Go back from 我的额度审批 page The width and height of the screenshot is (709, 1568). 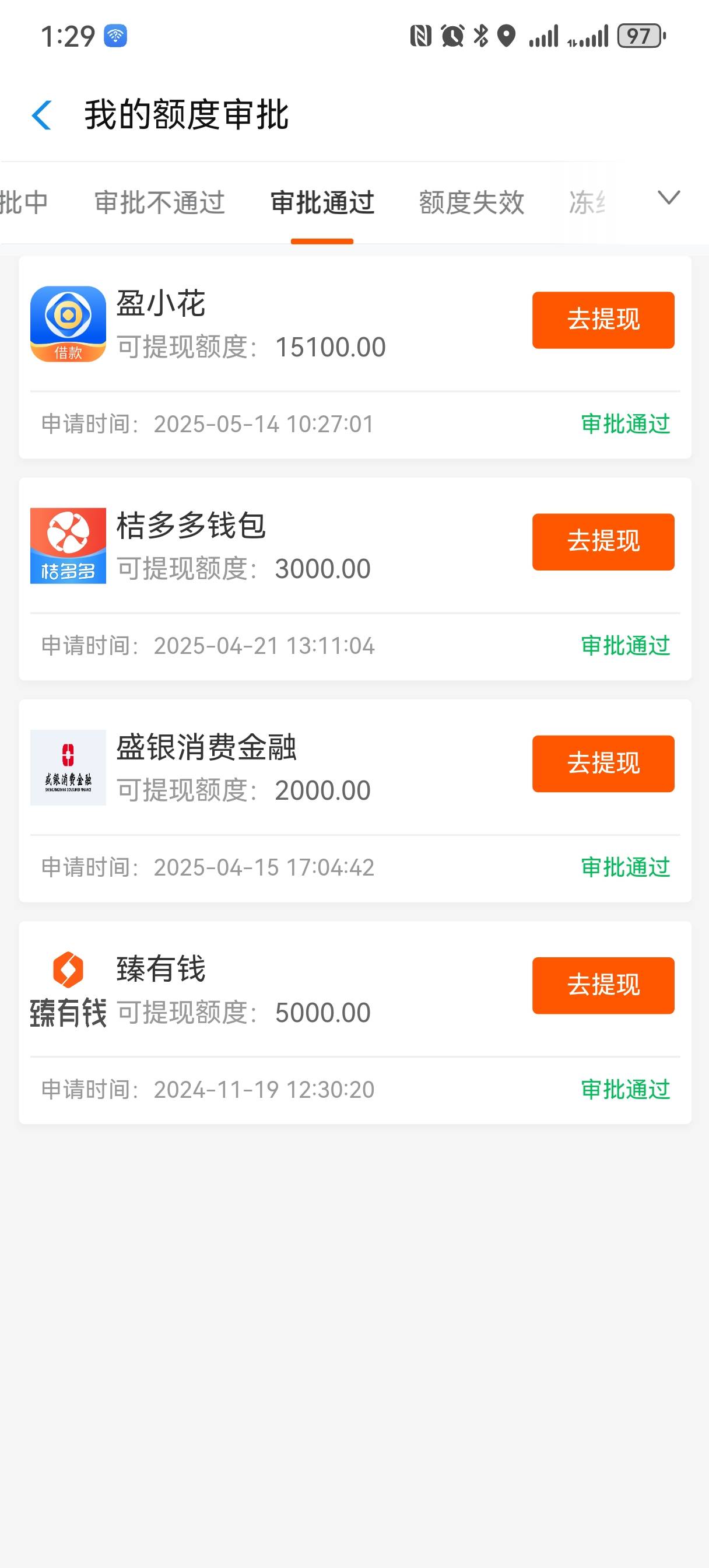(41, 115)
